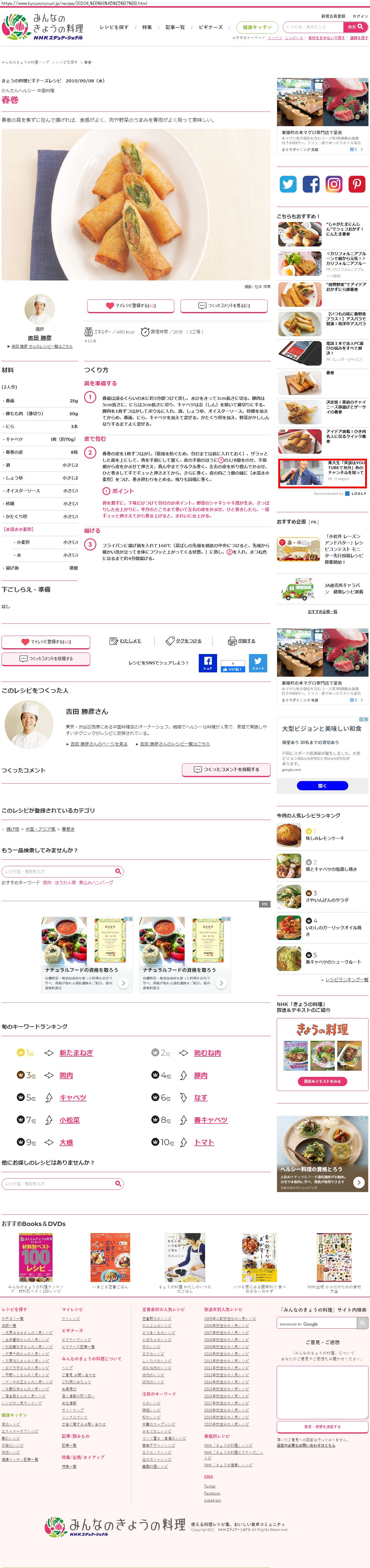Open the レシピを探す menu in the header
The height and width of the screenshot is (1568, 370).
(114, 27)
